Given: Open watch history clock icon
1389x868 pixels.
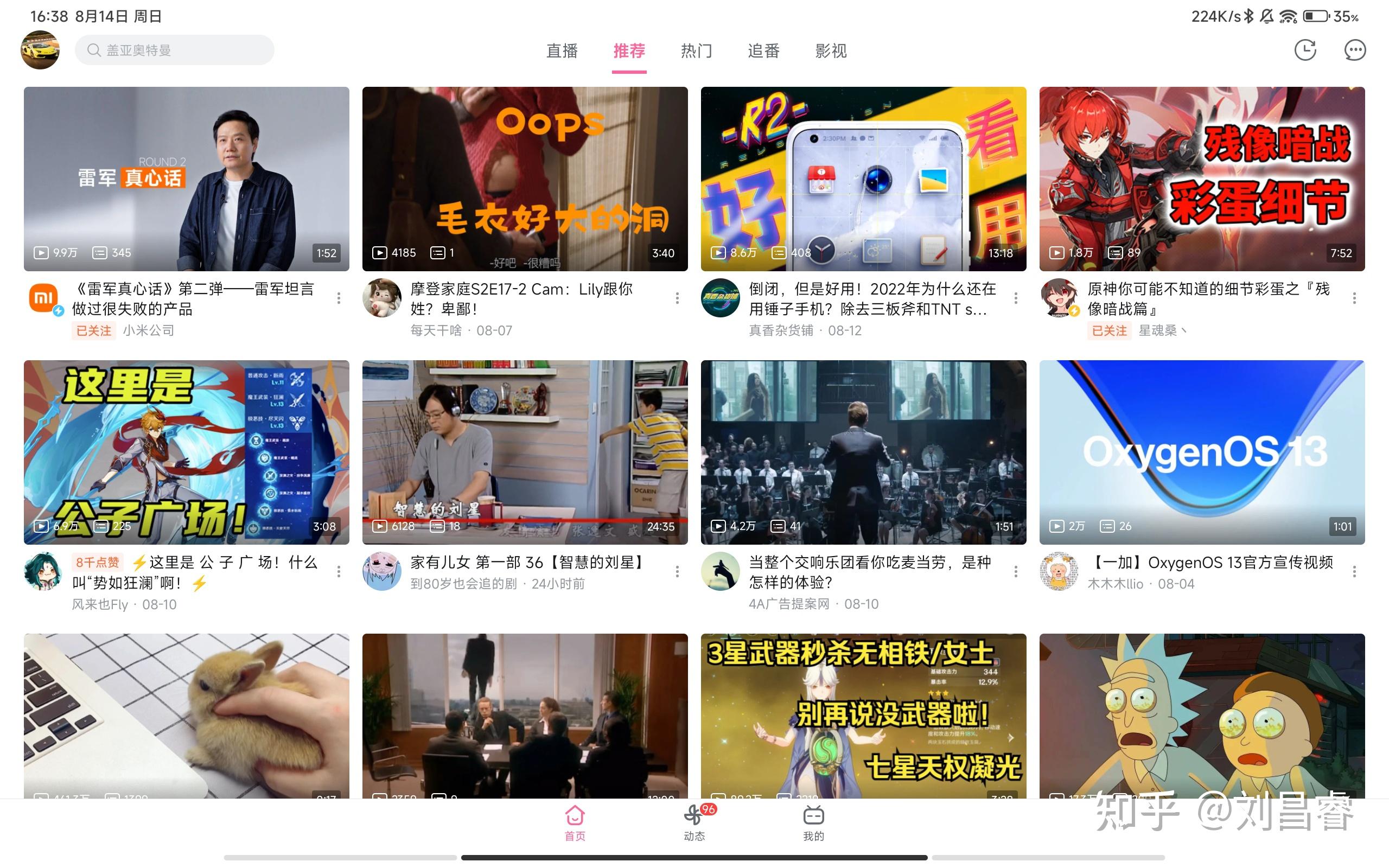Looking at the screenshot, I should 1304,50.
